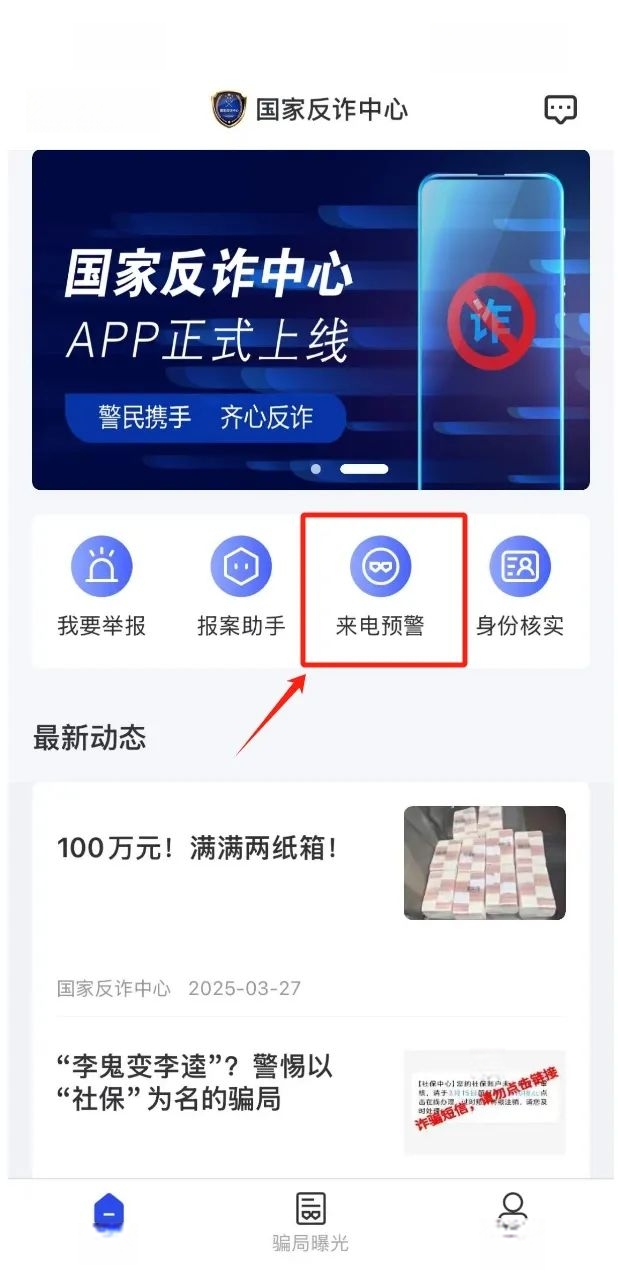The image size is (618, 1285).
Task: Switch to the home tab
Action: coord(109,1213)
